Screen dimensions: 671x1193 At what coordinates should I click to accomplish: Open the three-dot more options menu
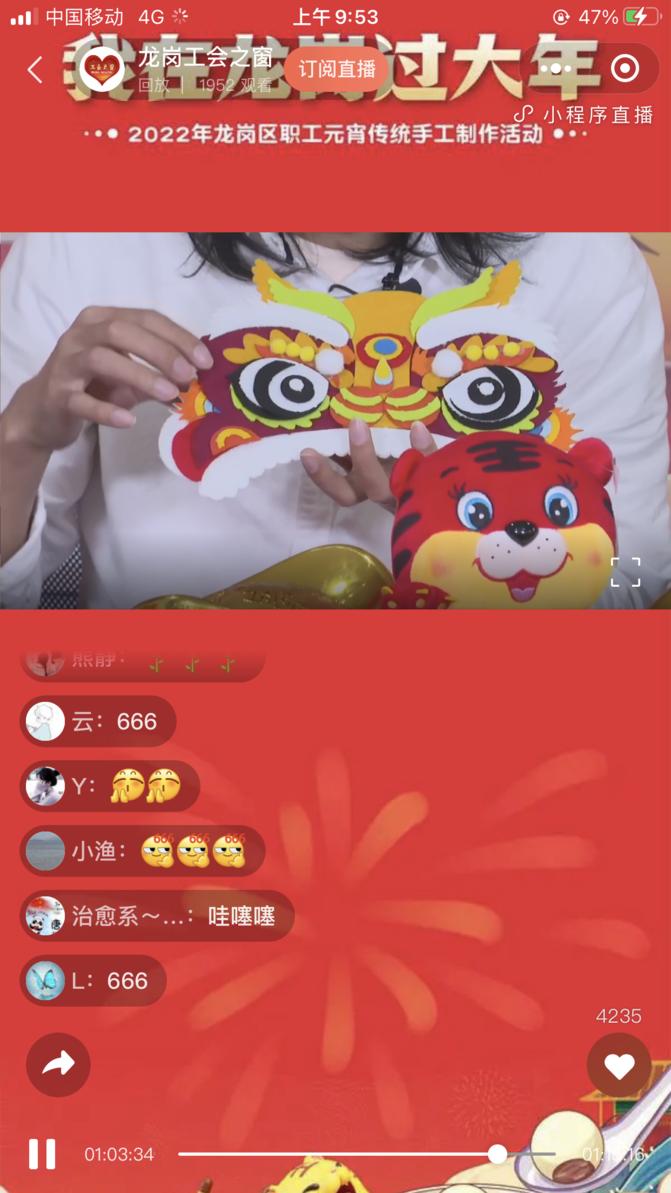coord(557,69)
